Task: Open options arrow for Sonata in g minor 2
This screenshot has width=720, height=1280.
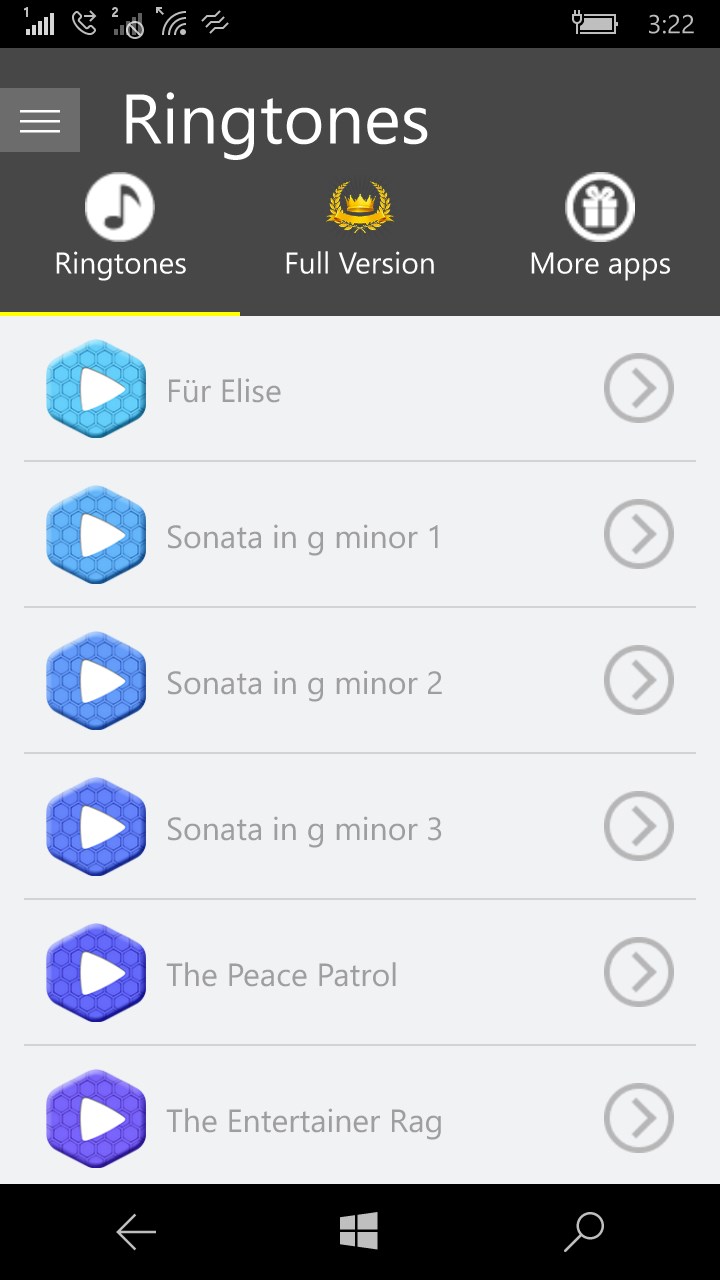Action: pos(639,680)
